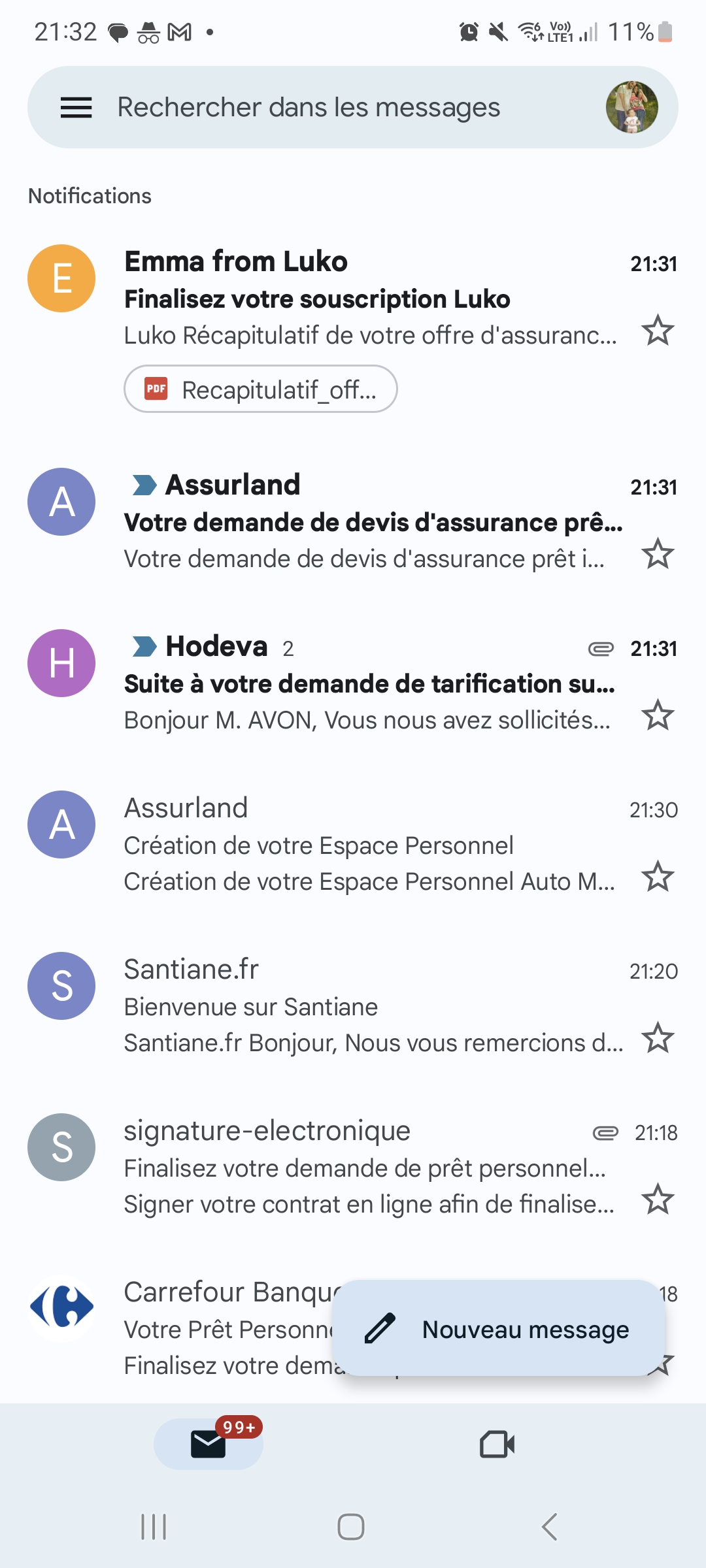
Task: Switch to the video meeting tab
Action: 497,1444
